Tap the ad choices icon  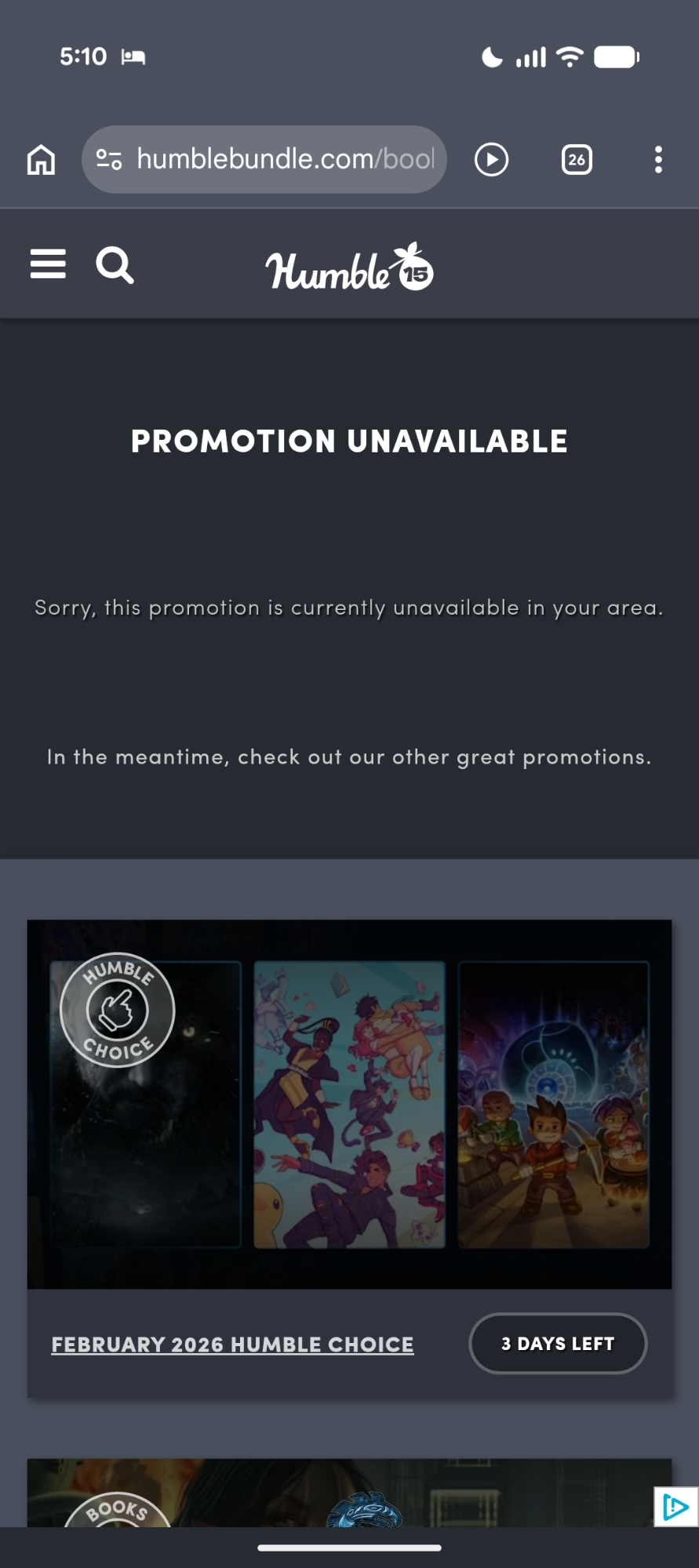pyautogui.click(x=675, y=1507)
